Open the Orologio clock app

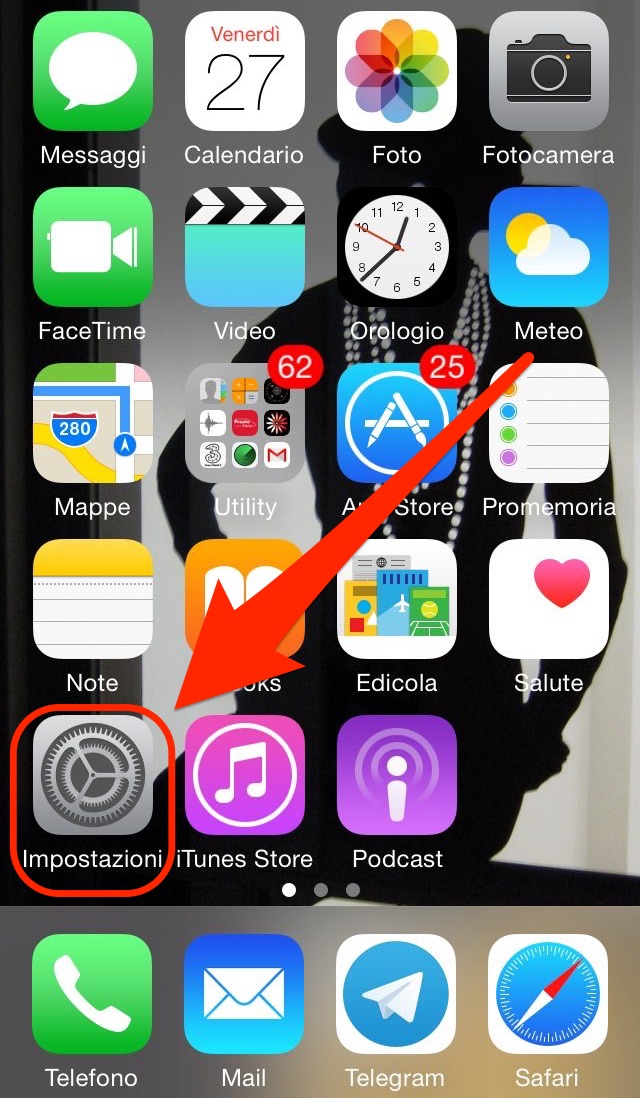(x=397, y=246)
